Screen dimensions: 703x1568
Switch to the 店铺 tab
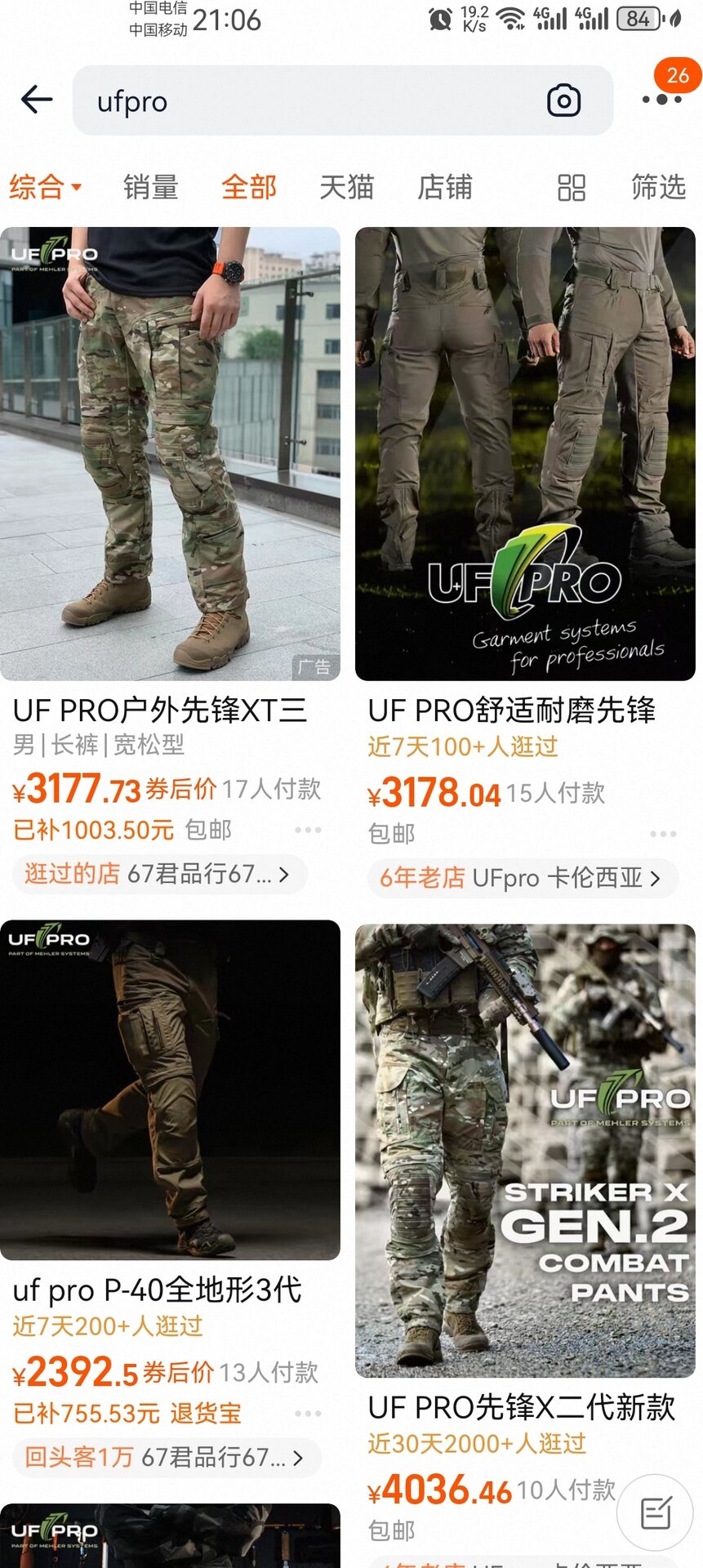tap(445, 187)
